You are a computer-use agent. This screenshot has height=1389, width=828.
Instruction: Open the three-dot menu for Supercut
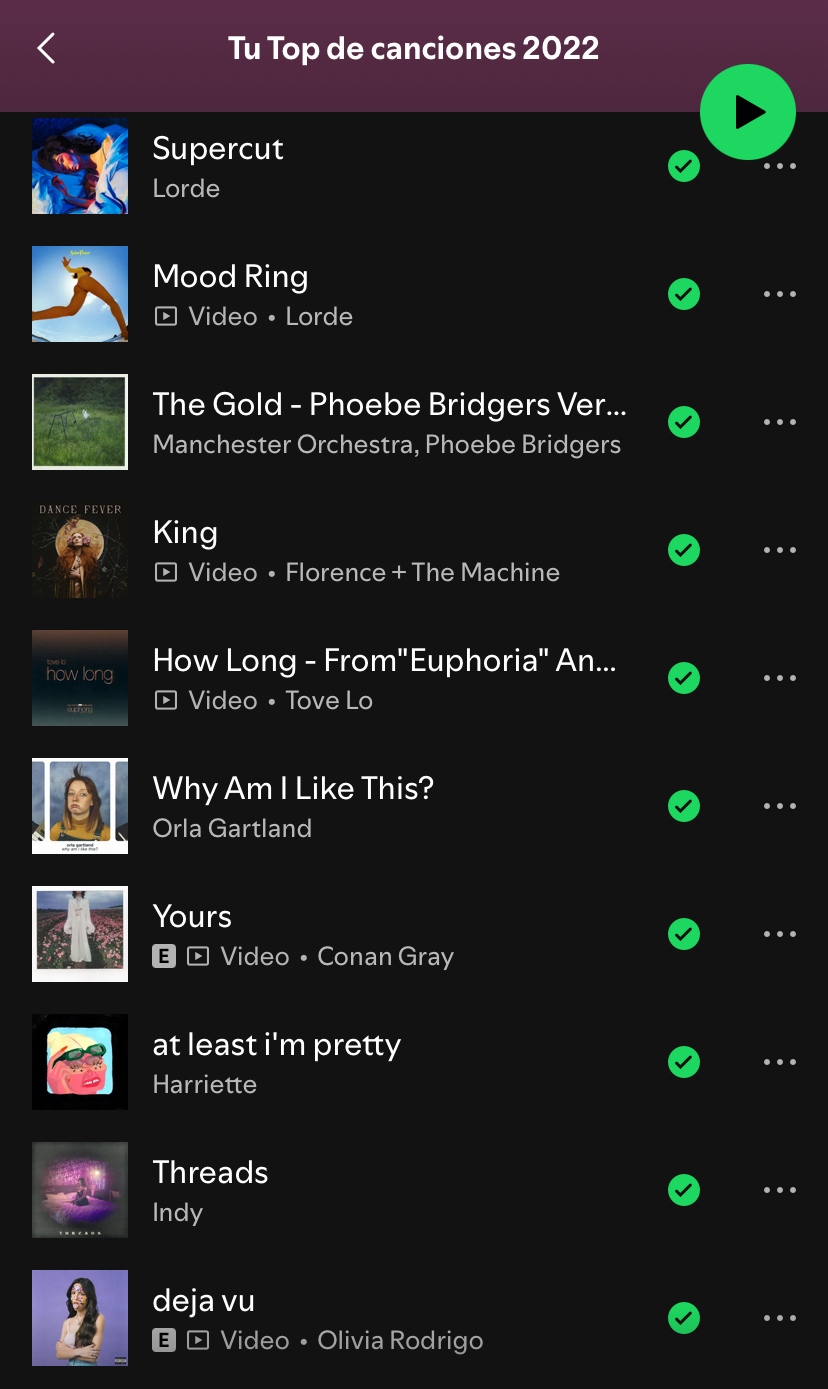point(779,167)
